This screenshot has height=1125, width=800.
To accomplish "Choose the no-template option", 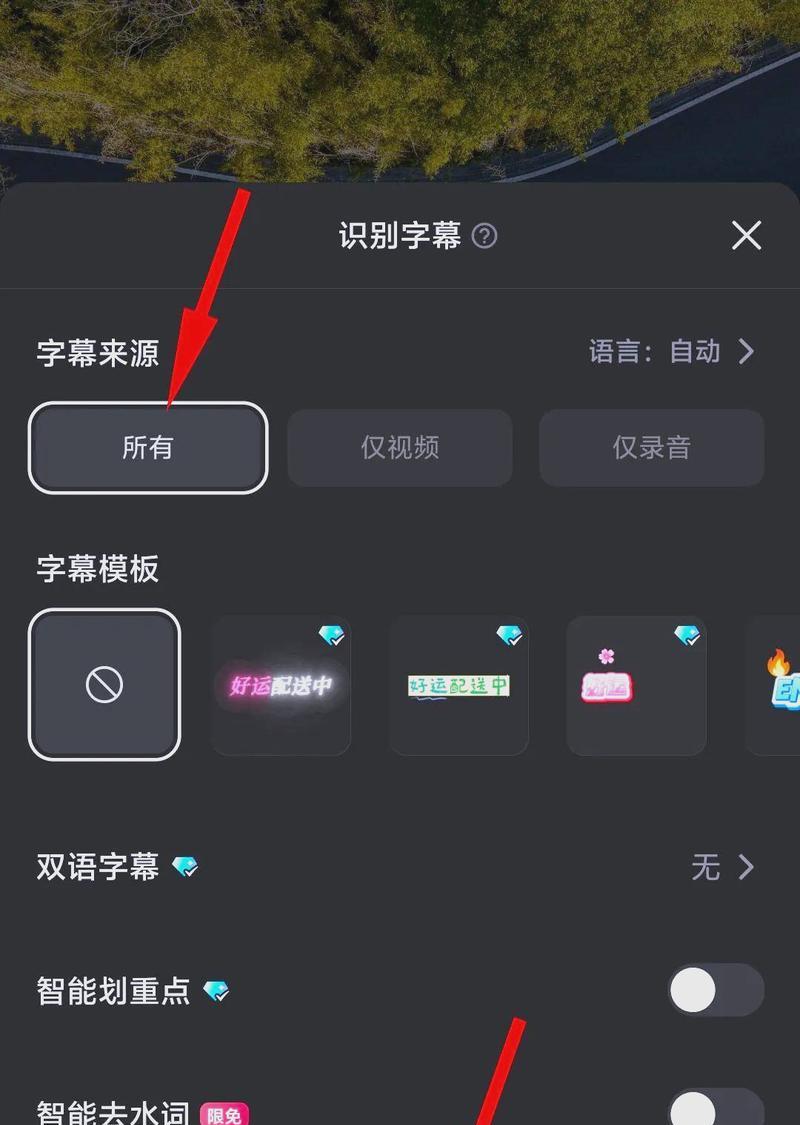I will (x=105, y=685).
